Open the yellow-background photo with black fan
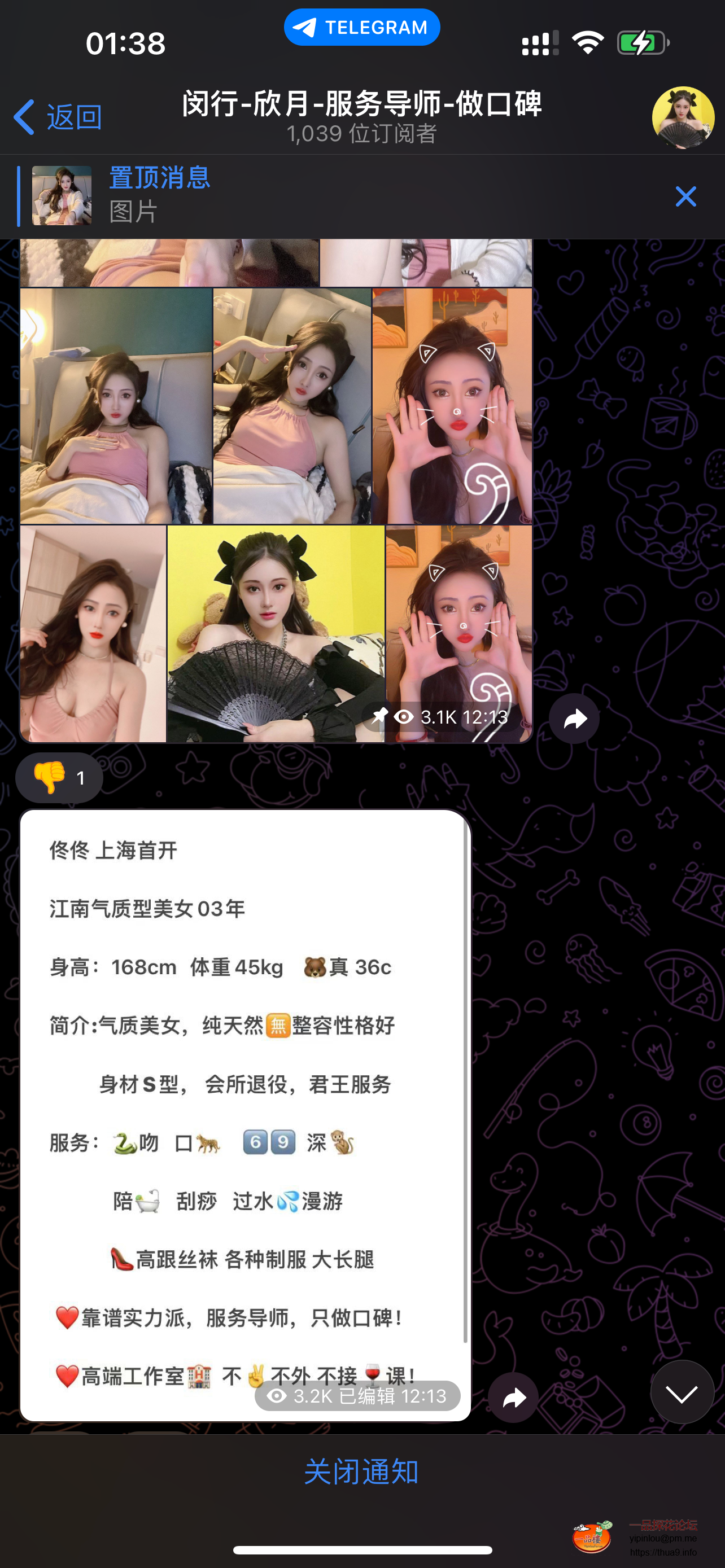Screen dimensions: 725x1568 [275, 633]
